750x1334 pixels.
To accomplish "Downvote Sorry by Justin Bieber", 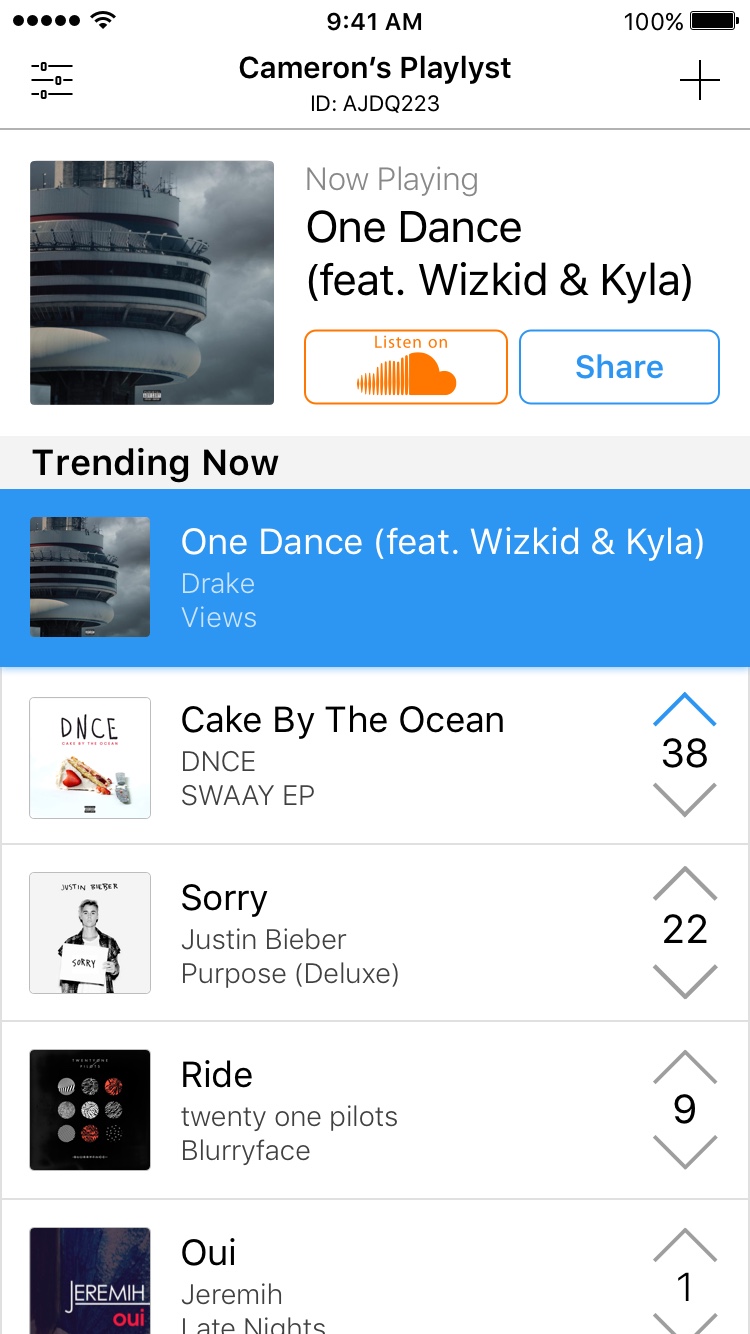I will tap(685, 980).
